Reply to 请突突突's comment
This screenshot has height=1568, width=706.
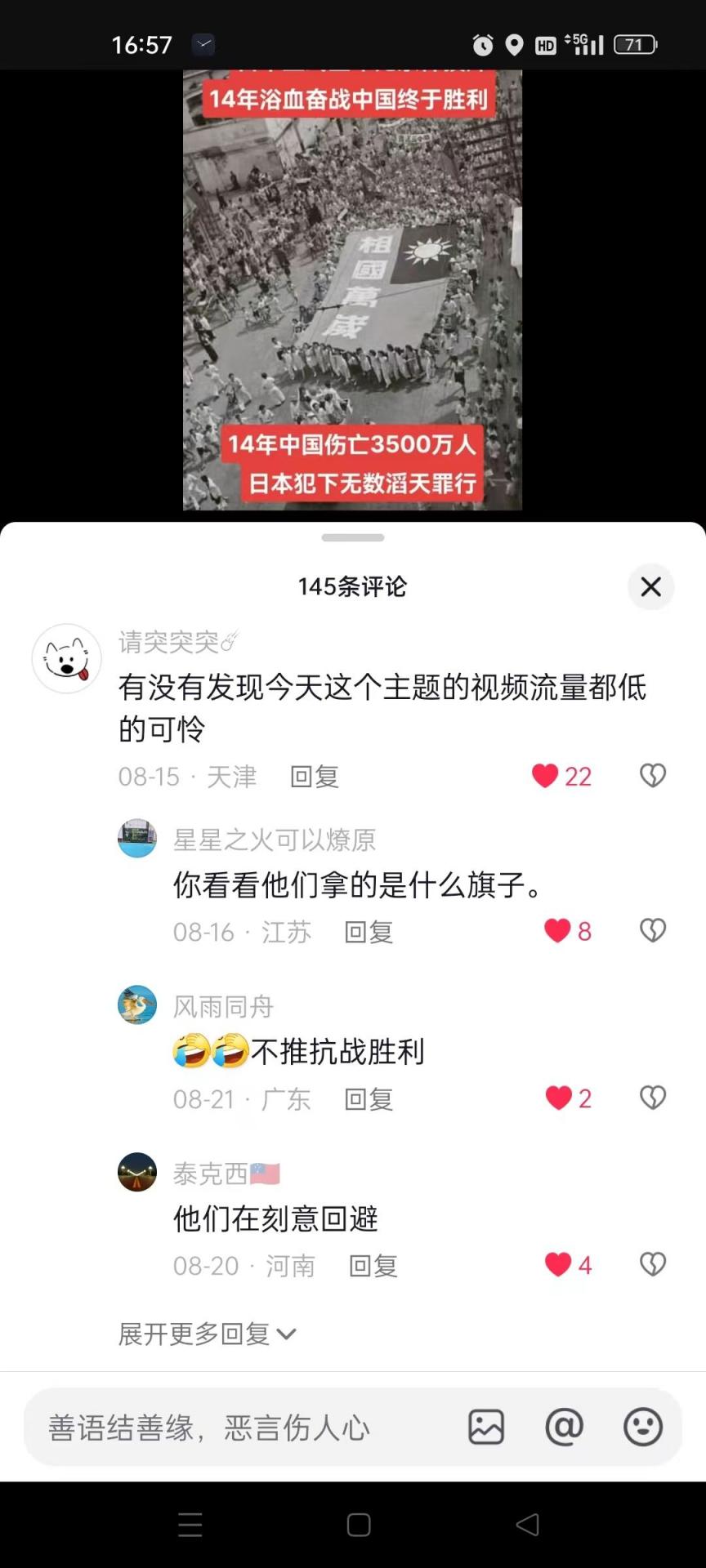click(x=315, y=776)
